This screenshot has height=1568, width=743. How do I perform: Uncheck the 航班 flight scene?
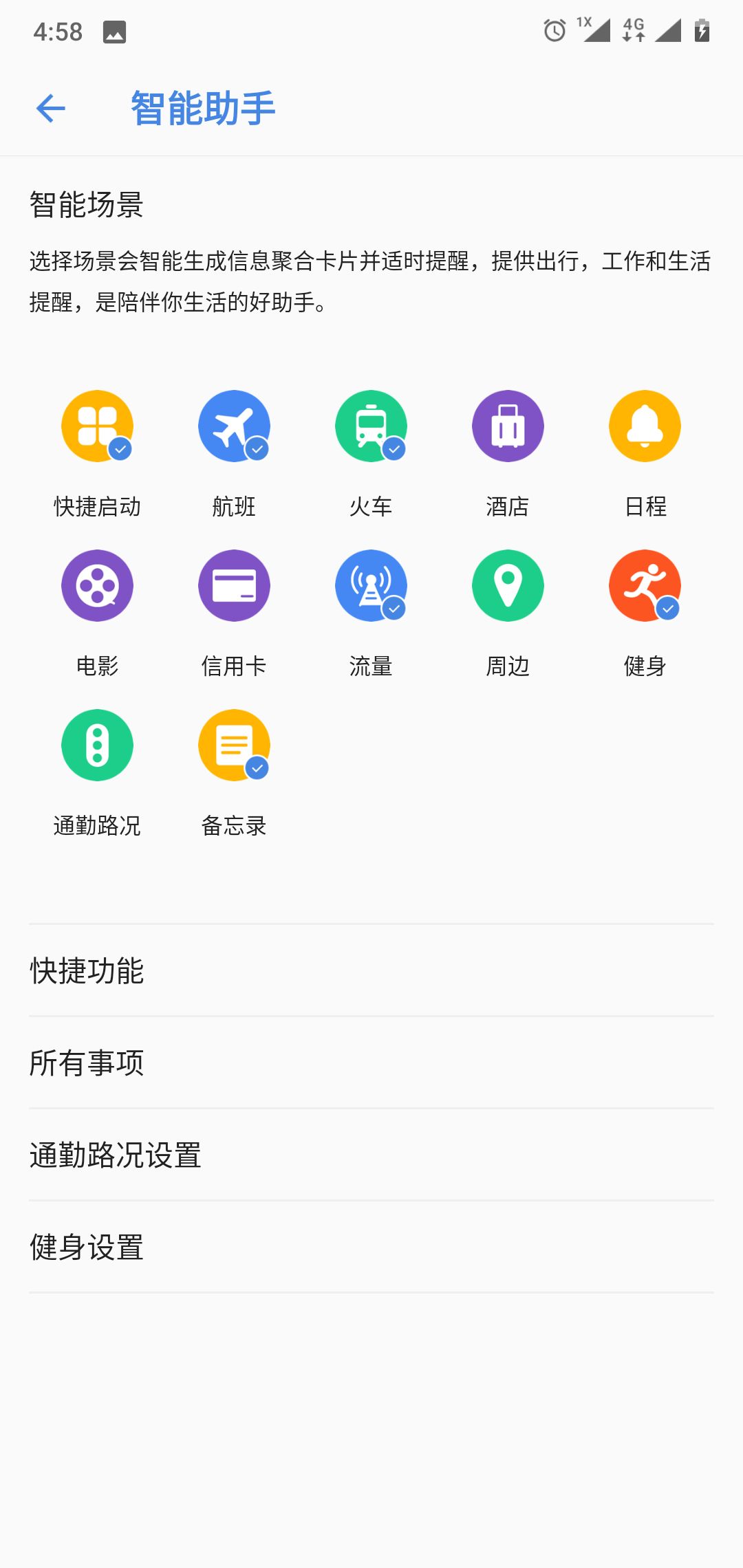point(234,426)
